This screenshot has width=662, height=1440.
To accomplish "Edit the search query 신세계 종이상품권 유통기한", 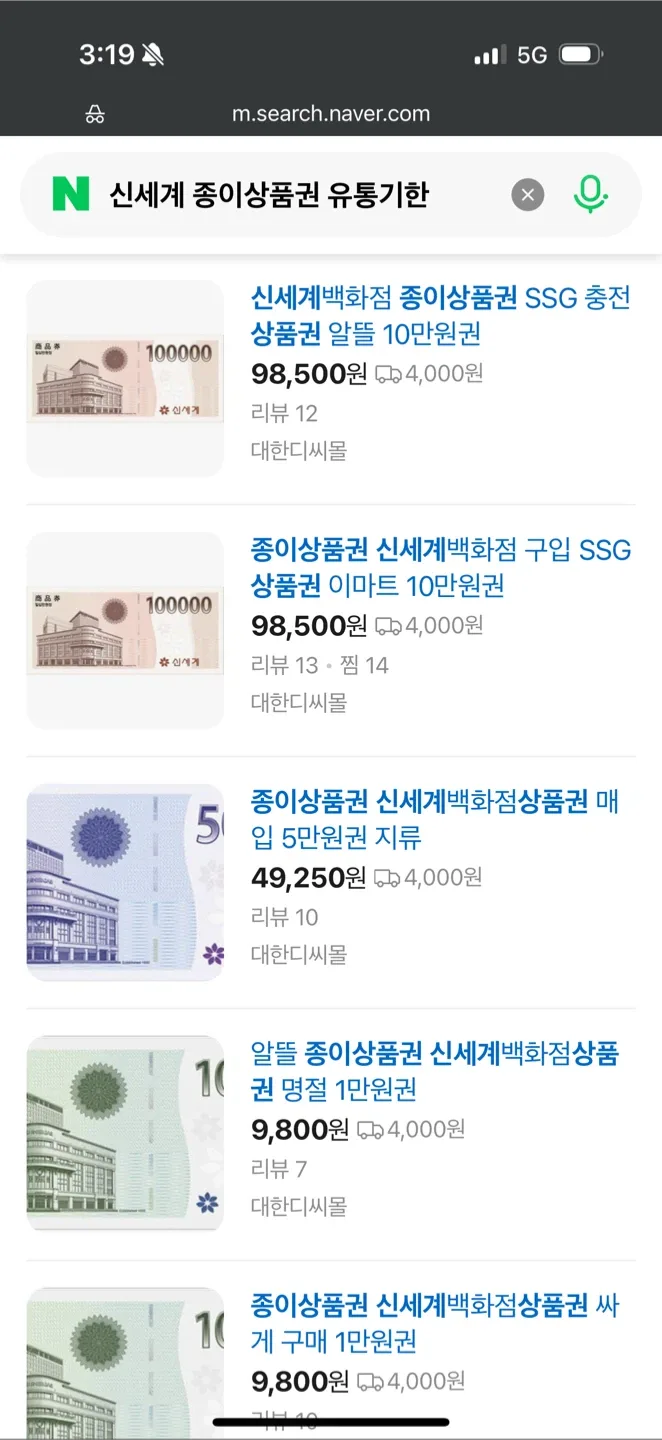I will (x=269, y=194).
